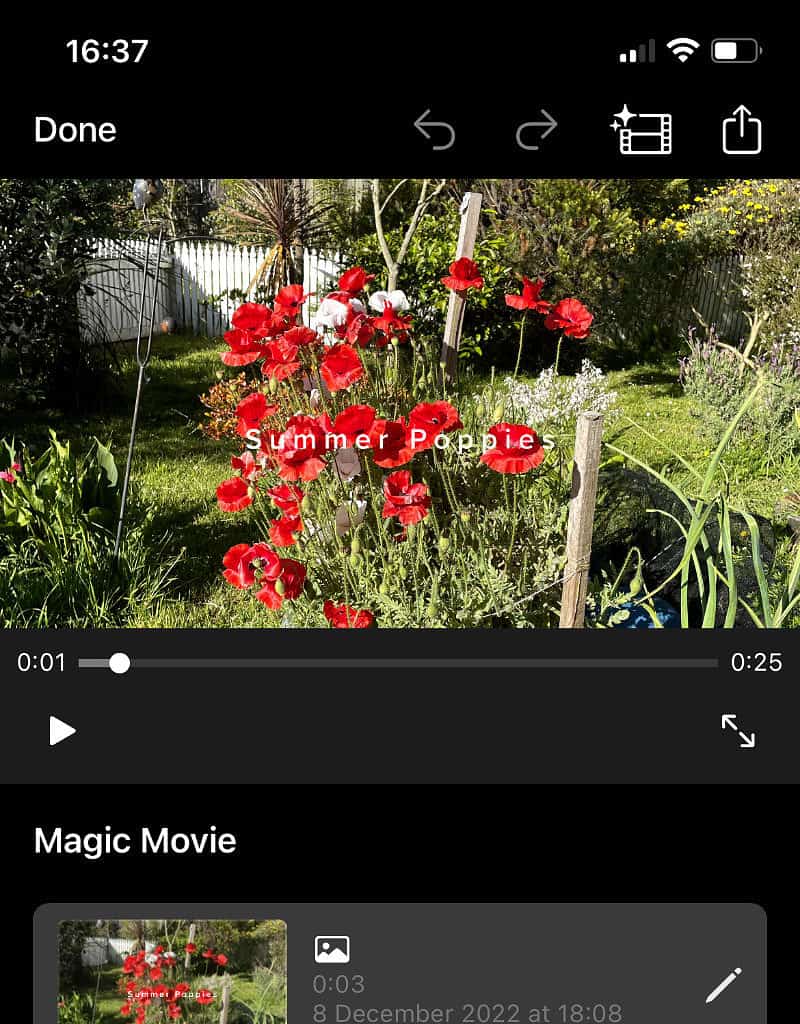Expand the preview to fullscreen

(741, 731)
